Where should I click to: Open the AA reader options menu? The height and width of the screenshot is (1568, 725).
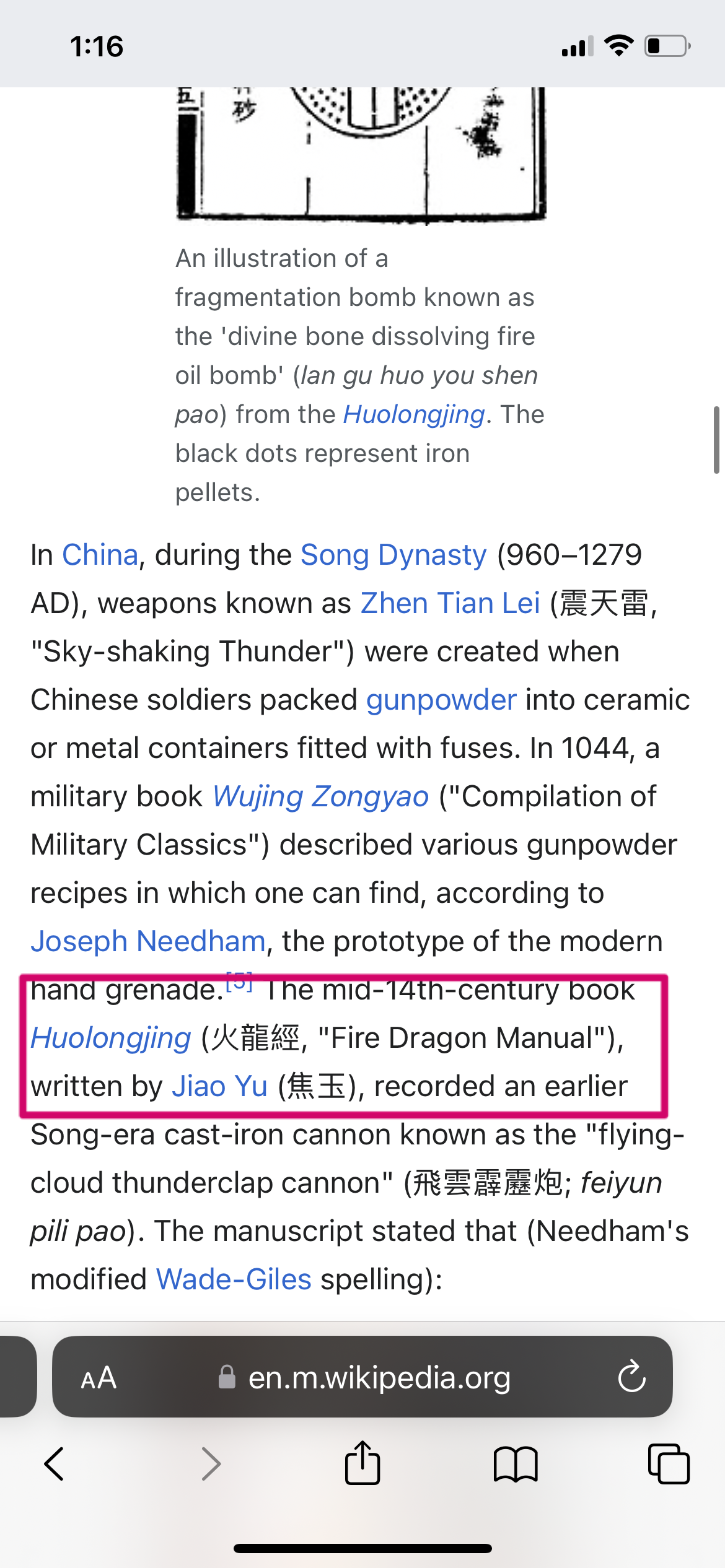99,1378
